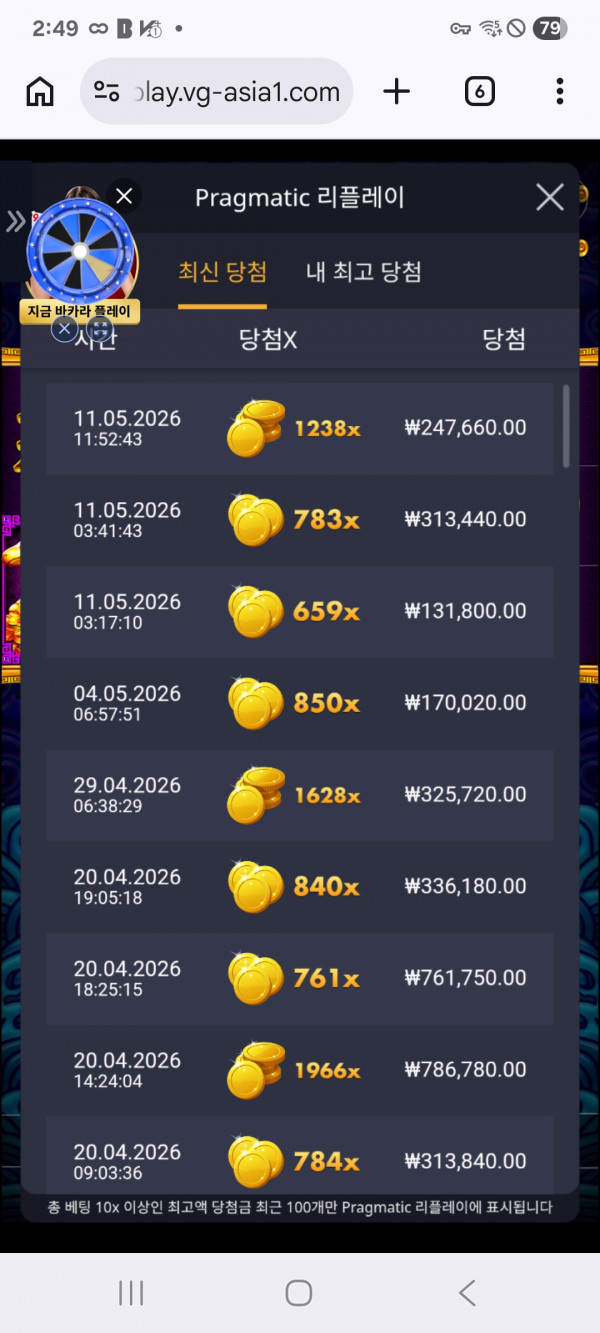Open the browser overflow menu

tap(559, 92)
